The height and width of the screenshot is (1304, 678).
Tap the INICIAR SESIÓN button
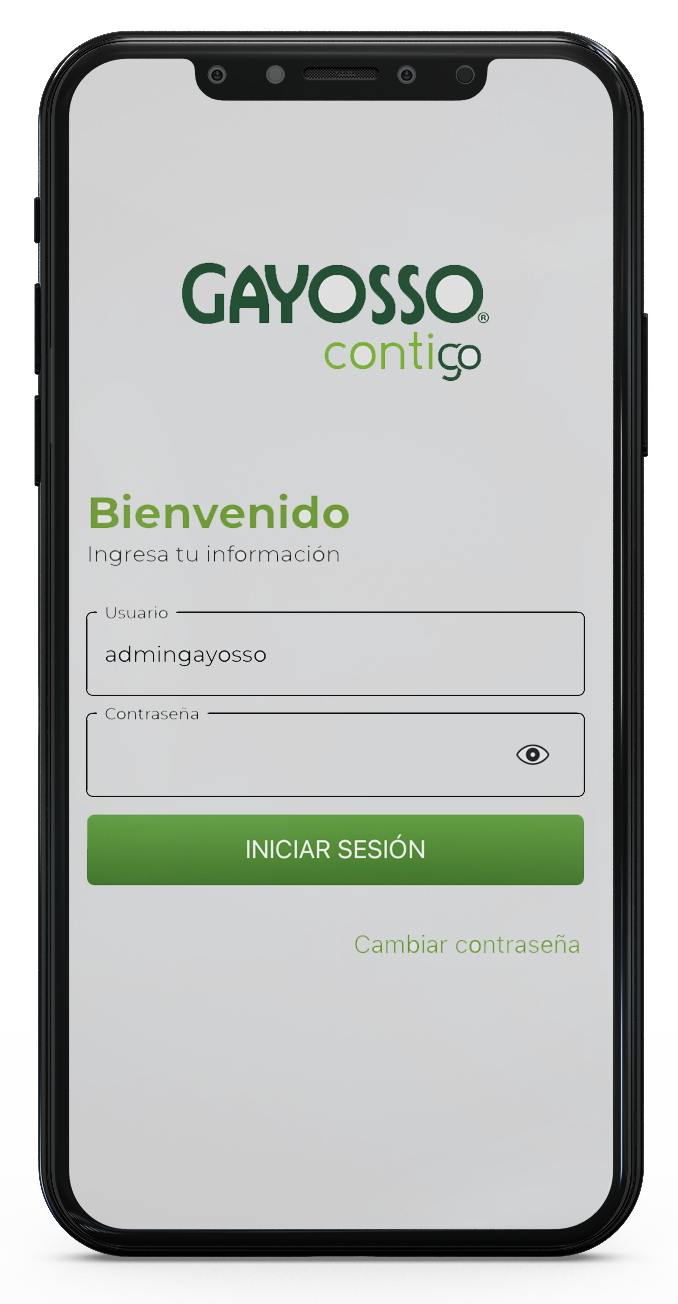335,850
